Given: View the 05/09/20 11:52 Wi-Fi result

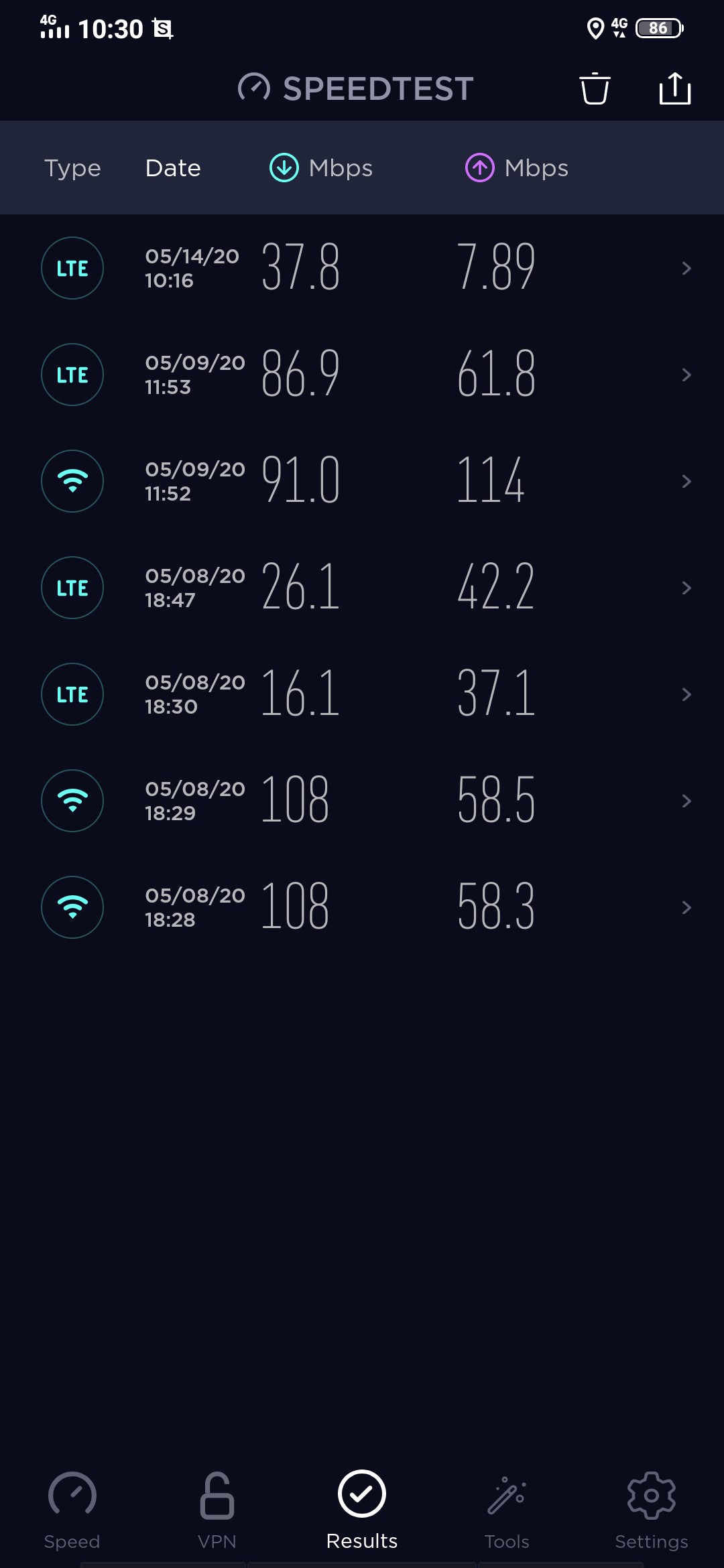Looking at the screenshot, I should tap(362, 481).
